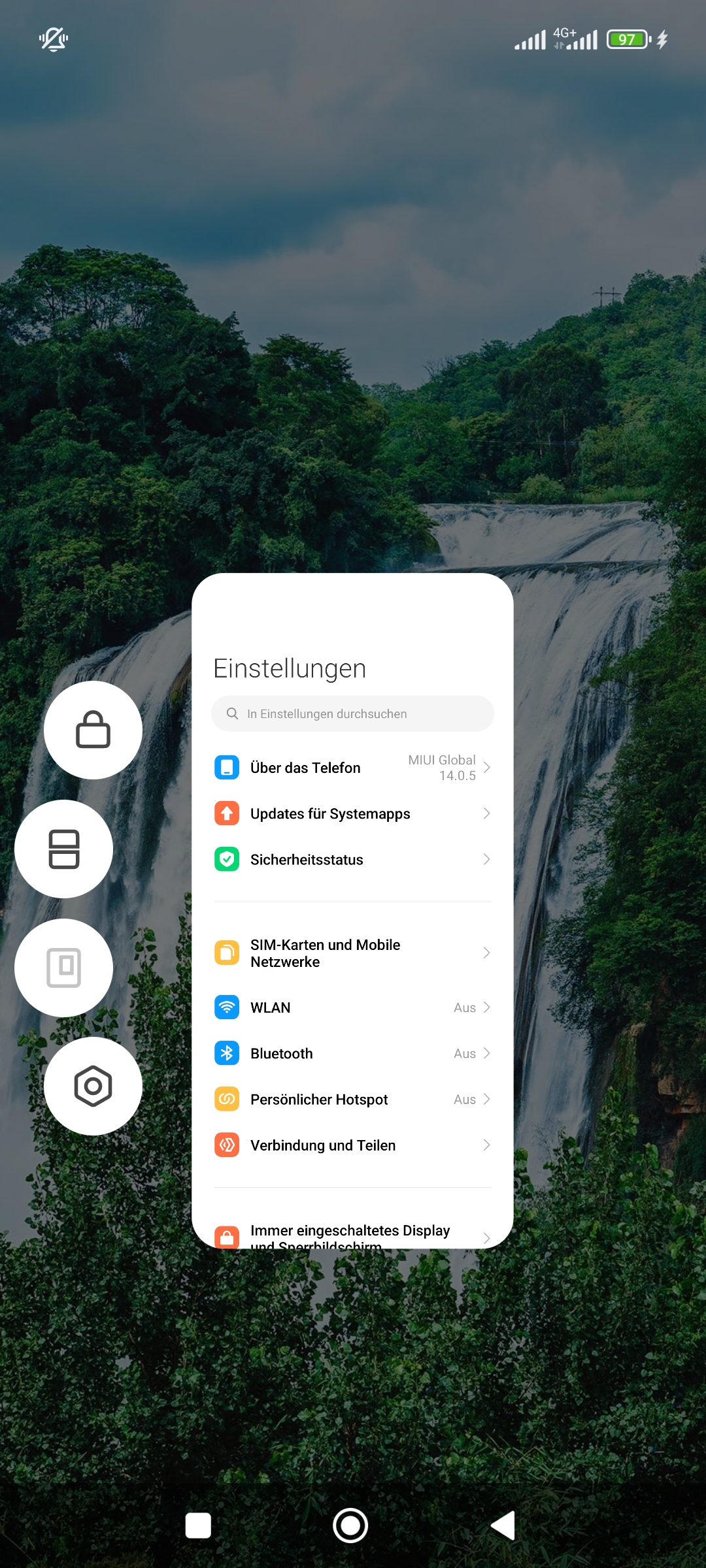This screenshot has height=1568, width=706.
Task: Tap the recent apps square button
Action: tap(198, 1526)
